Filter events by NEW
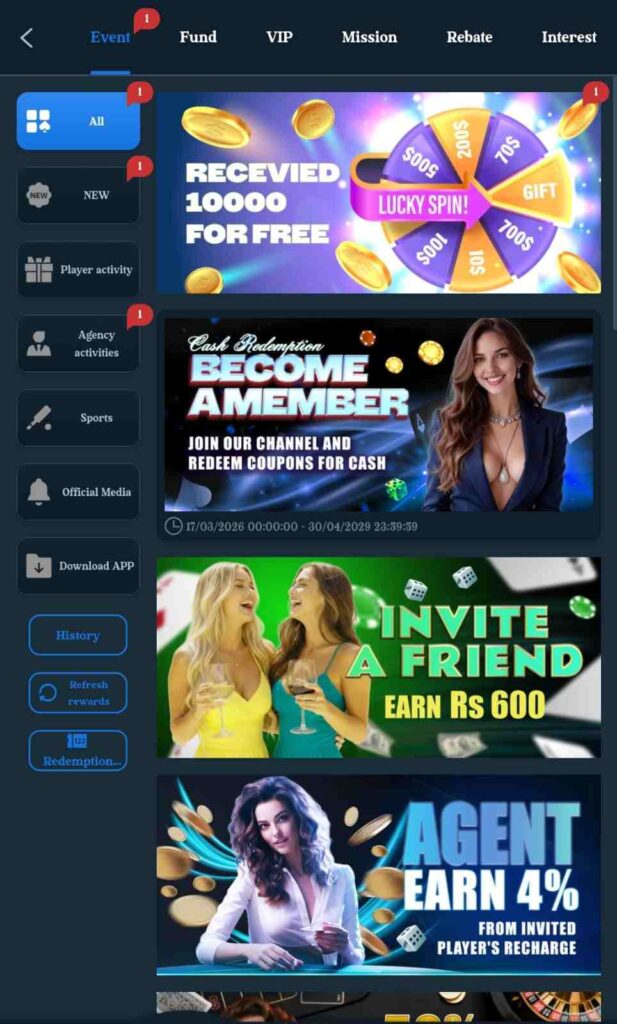 pyautogui.click(x=78, y=195)
